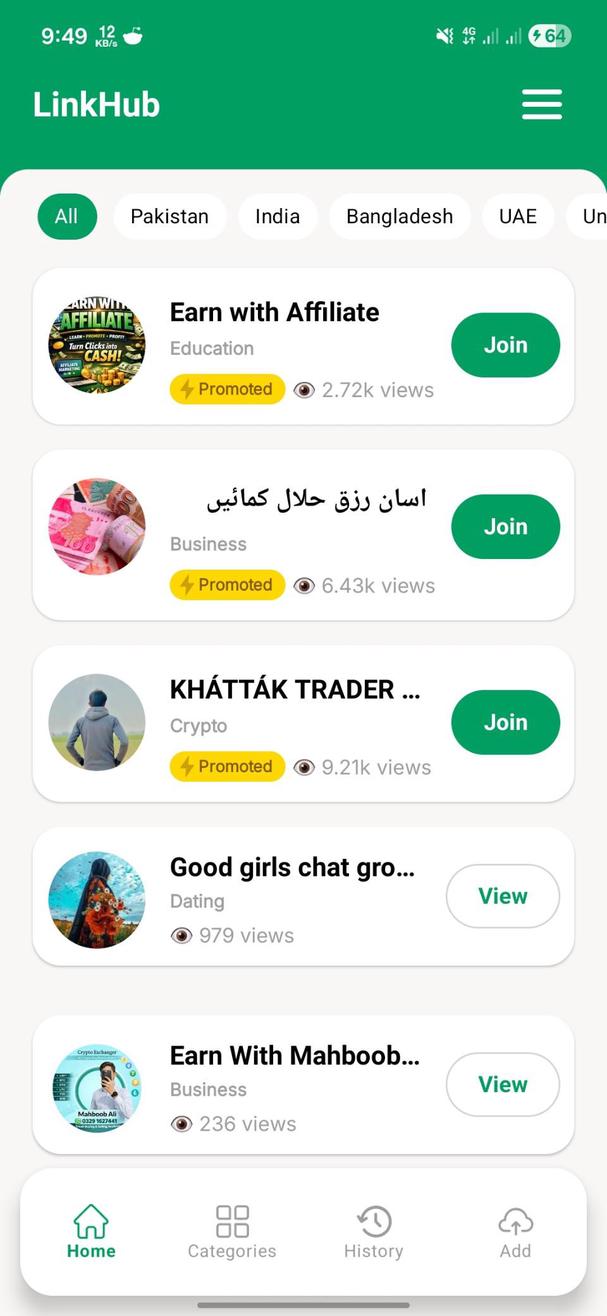
Task: Choose the UAE filter chip
Action: point(518,216)
